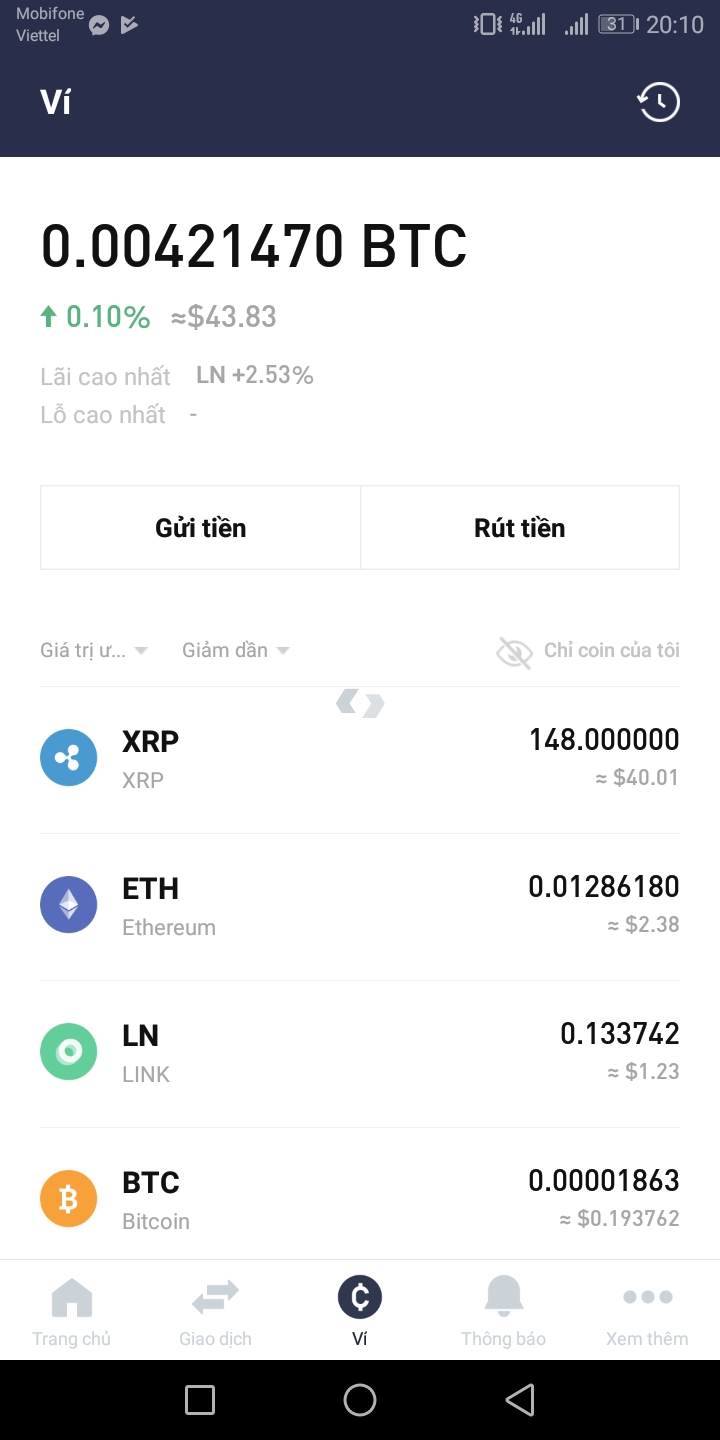Expand the Giảm dần order dropdown
720x1440 pixels.
(x=236, y=650)
